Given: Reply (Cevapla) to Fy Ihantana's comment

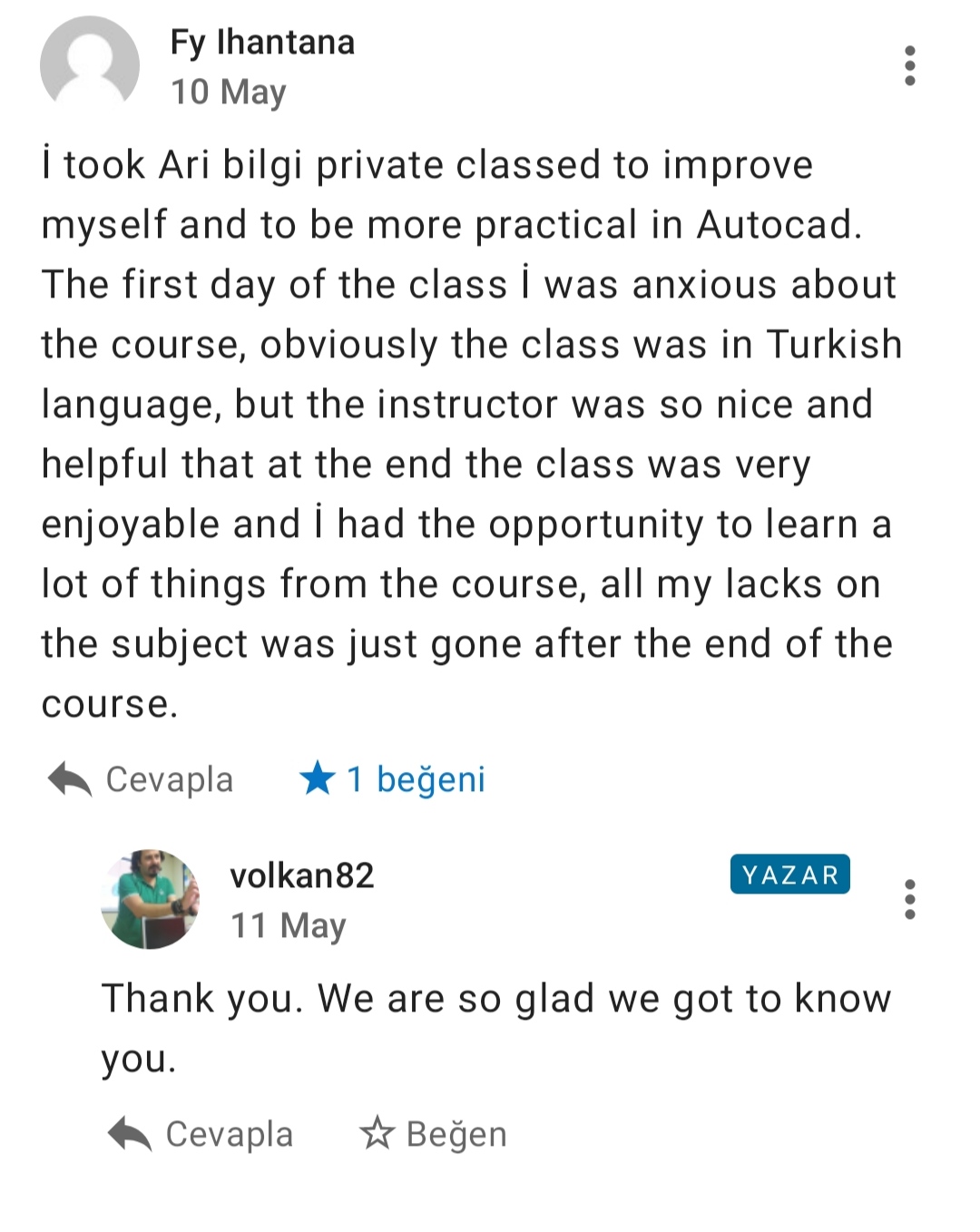Looking at the screenshot, I should coord(142,779).
